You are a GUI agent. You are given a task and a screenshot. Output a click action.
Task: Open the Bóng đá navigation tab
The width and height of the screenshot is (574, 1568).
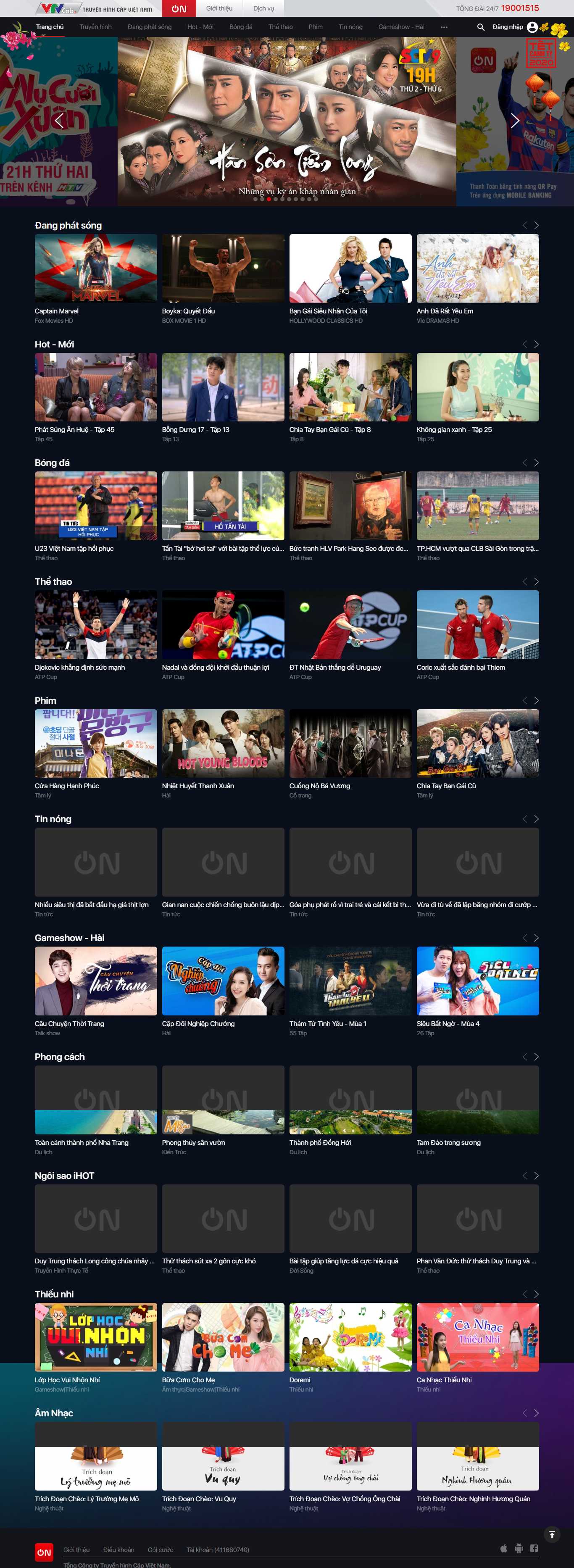pyautogui.click(x=240, y=27)
